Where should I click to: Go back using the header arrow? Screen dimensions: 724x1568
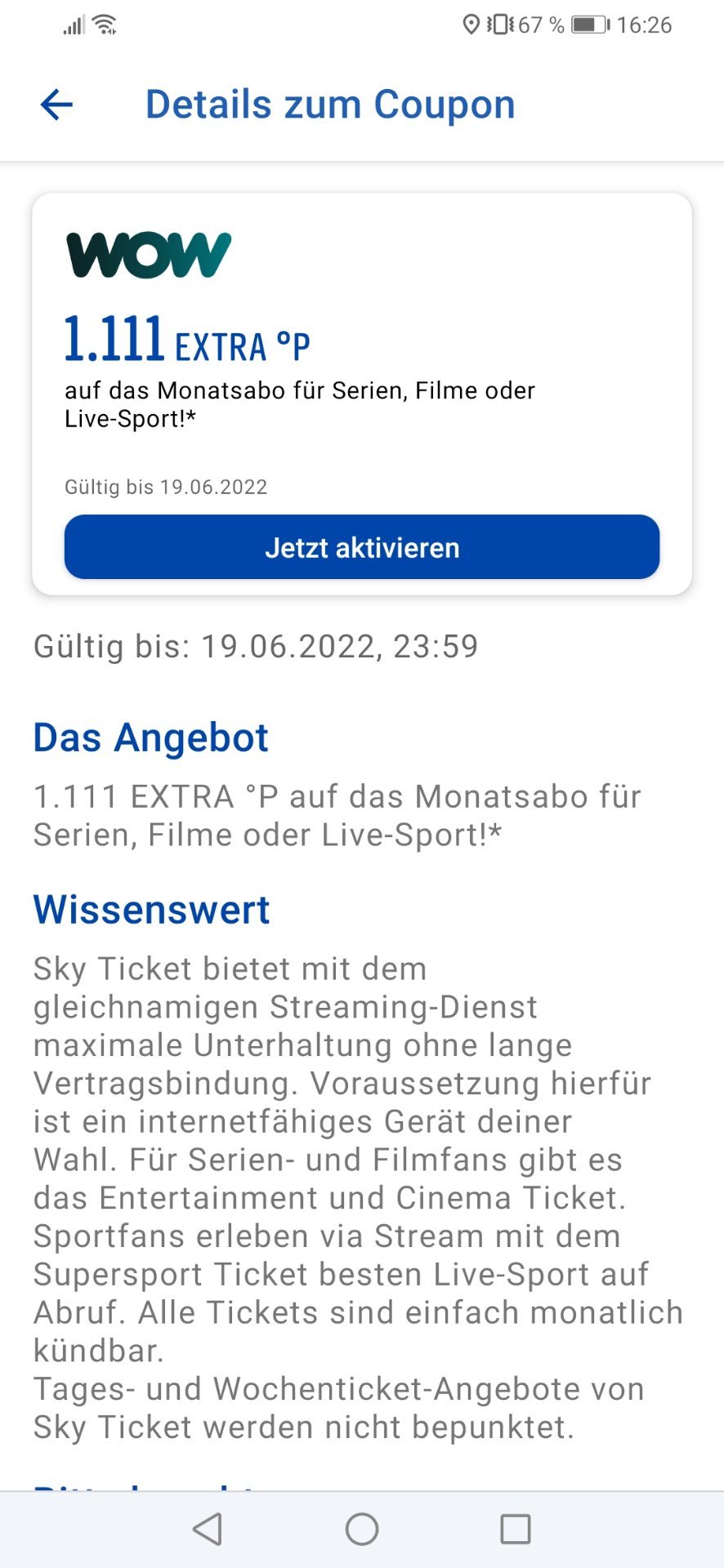click(56, 105)
